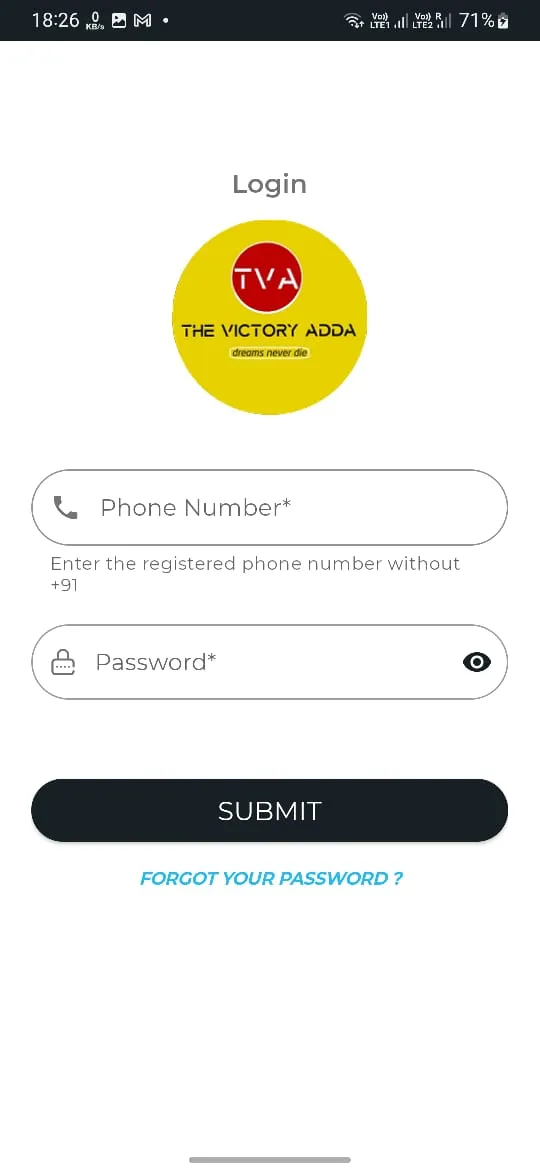
Task: Tap the Phone Number field
Action: [x=269, y=507]
